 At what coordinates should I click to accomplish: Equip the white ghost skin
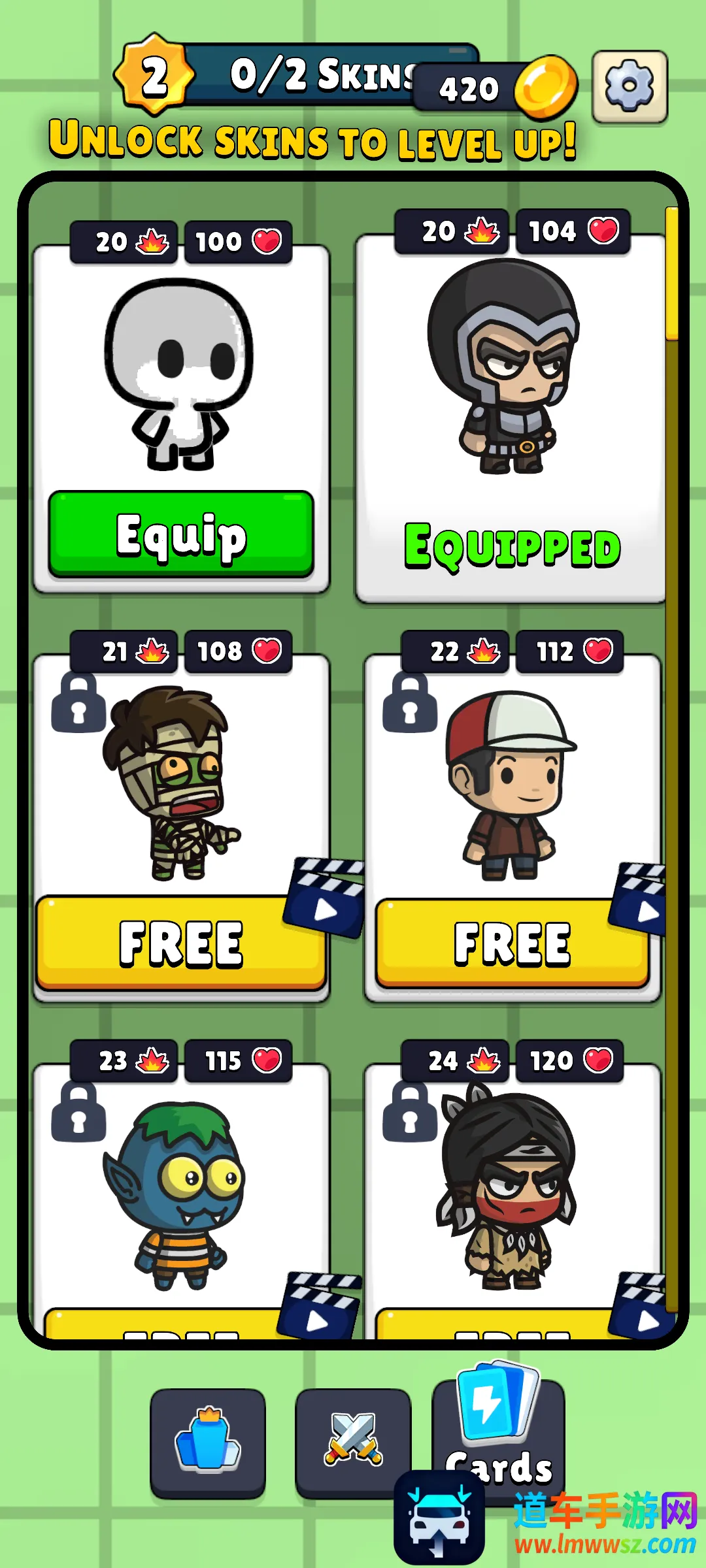coord(181,534)
